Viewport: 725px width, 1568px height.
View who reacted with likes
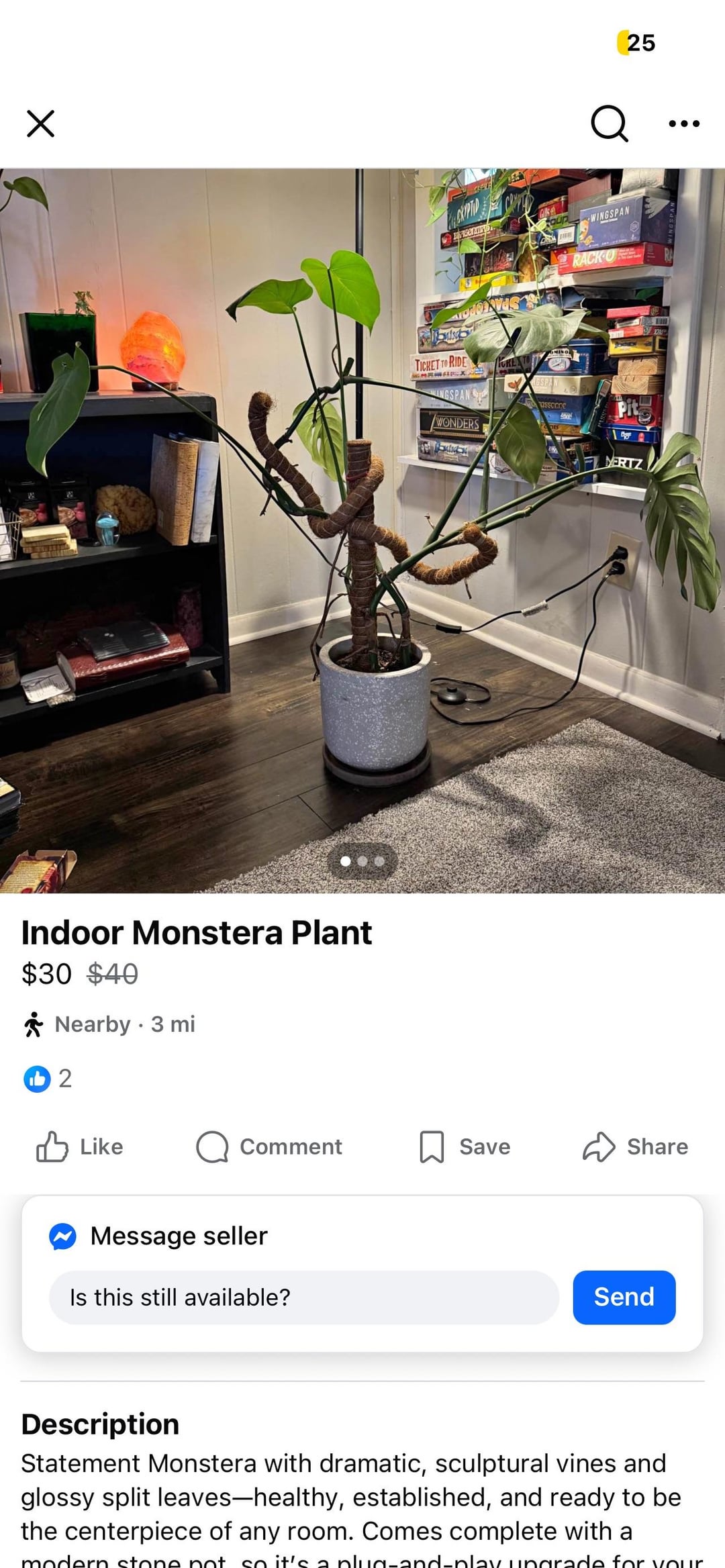(x=47, y=1079)
